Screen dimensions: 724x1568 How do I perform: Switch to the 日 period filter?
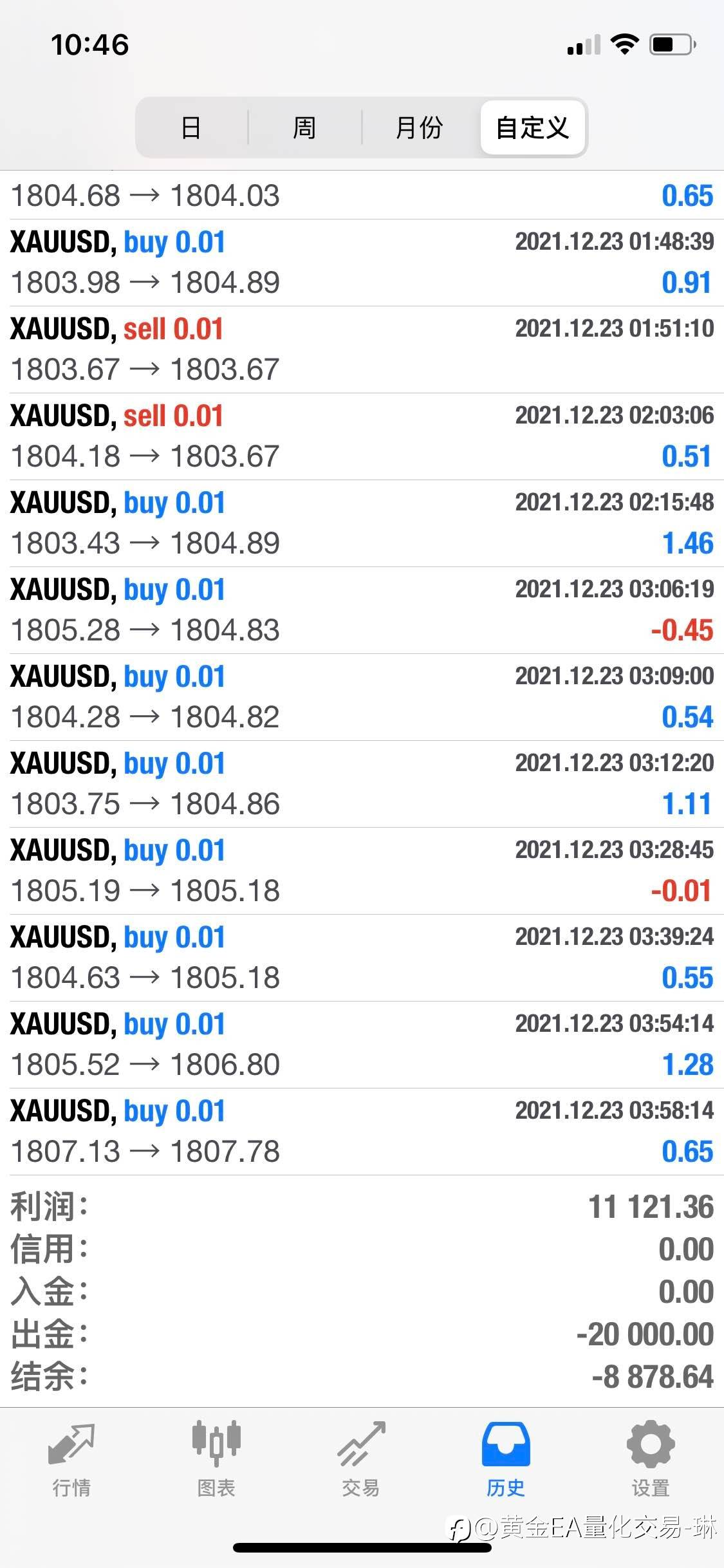point(192,127)
